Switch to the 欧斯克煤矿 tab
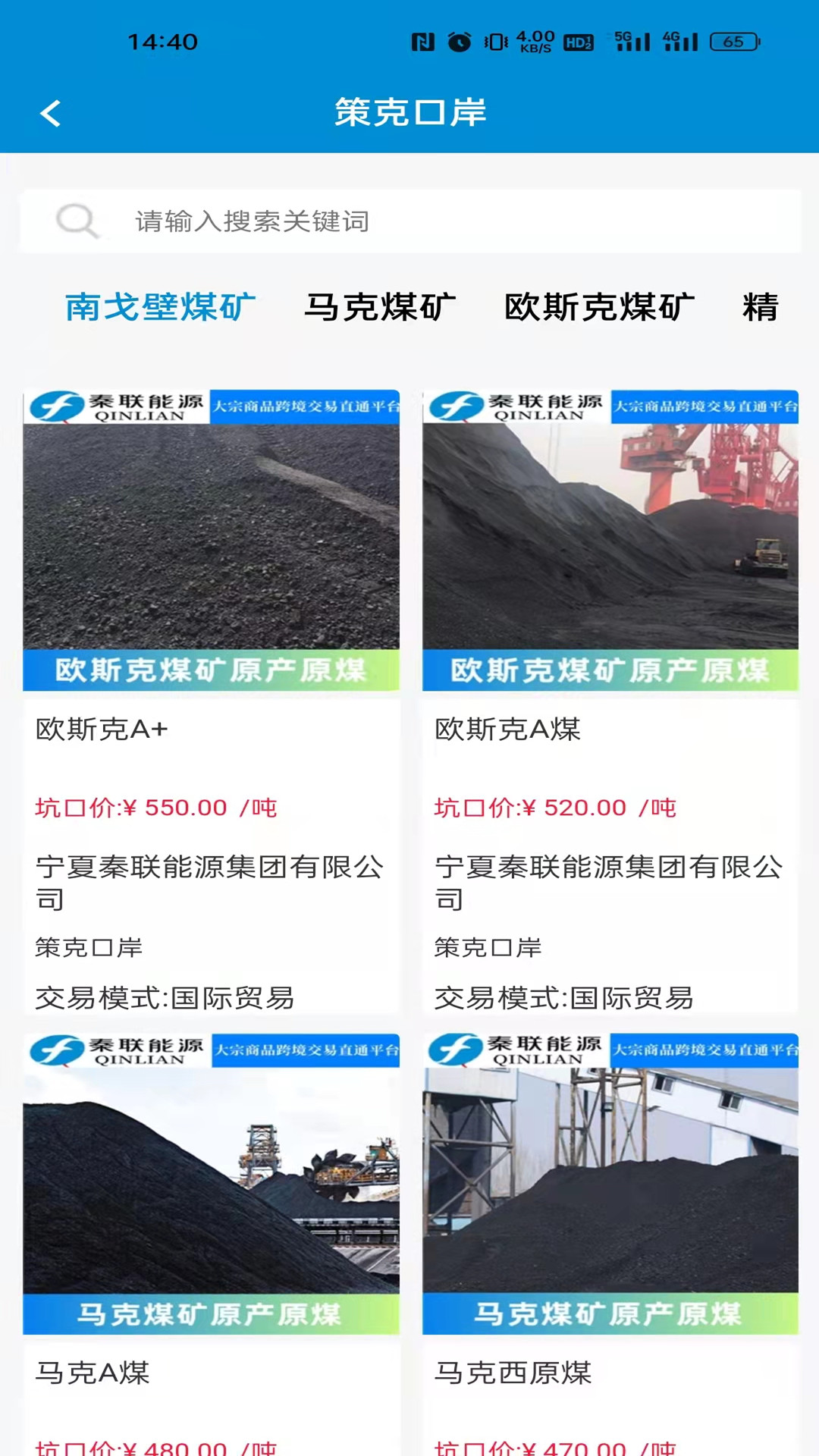 pyautogui.click(x=599, y=307)
